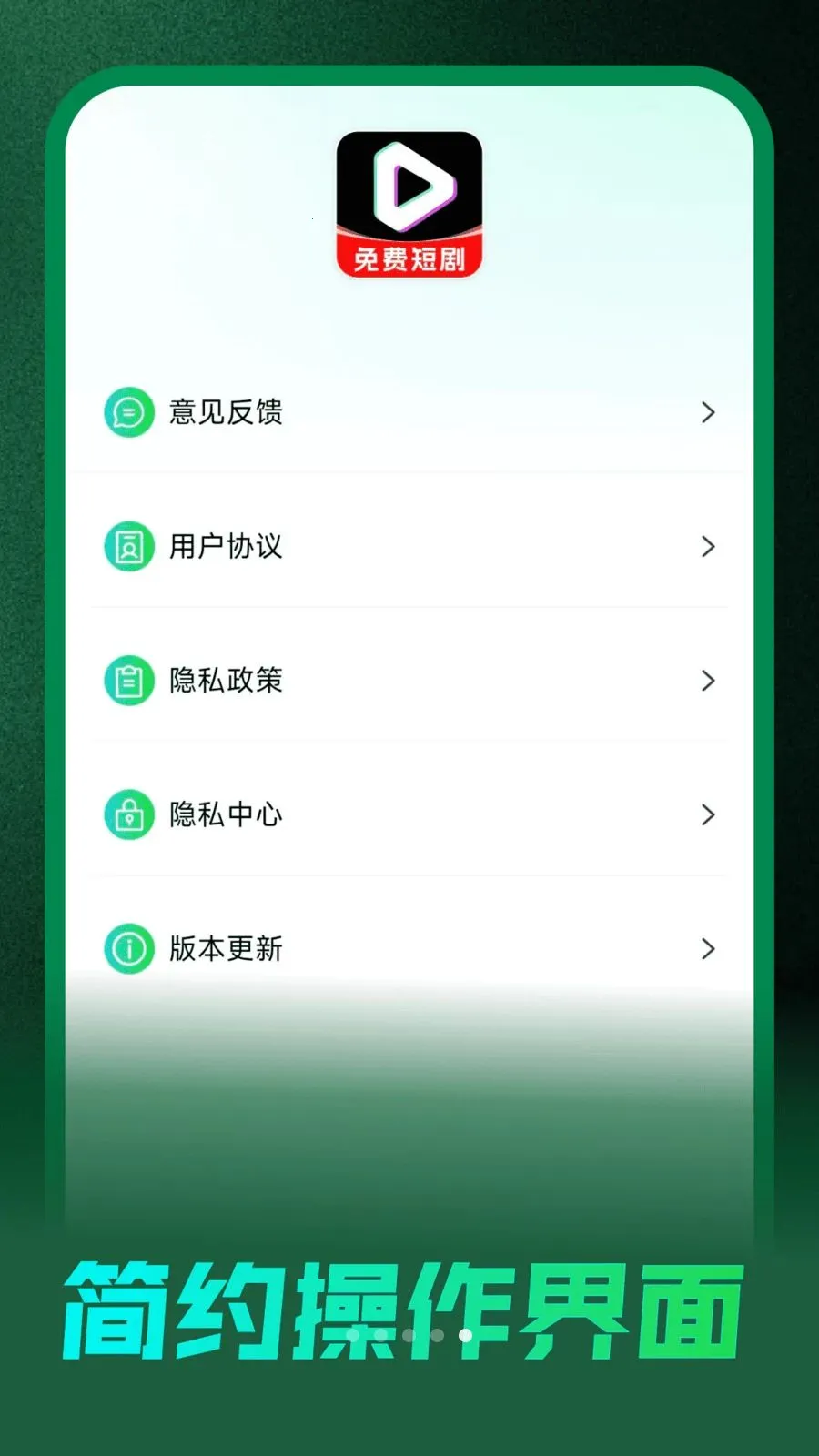819x1456 pixels.
Task: Open the 用户协议 agreement link
Action: pos(224,547)
